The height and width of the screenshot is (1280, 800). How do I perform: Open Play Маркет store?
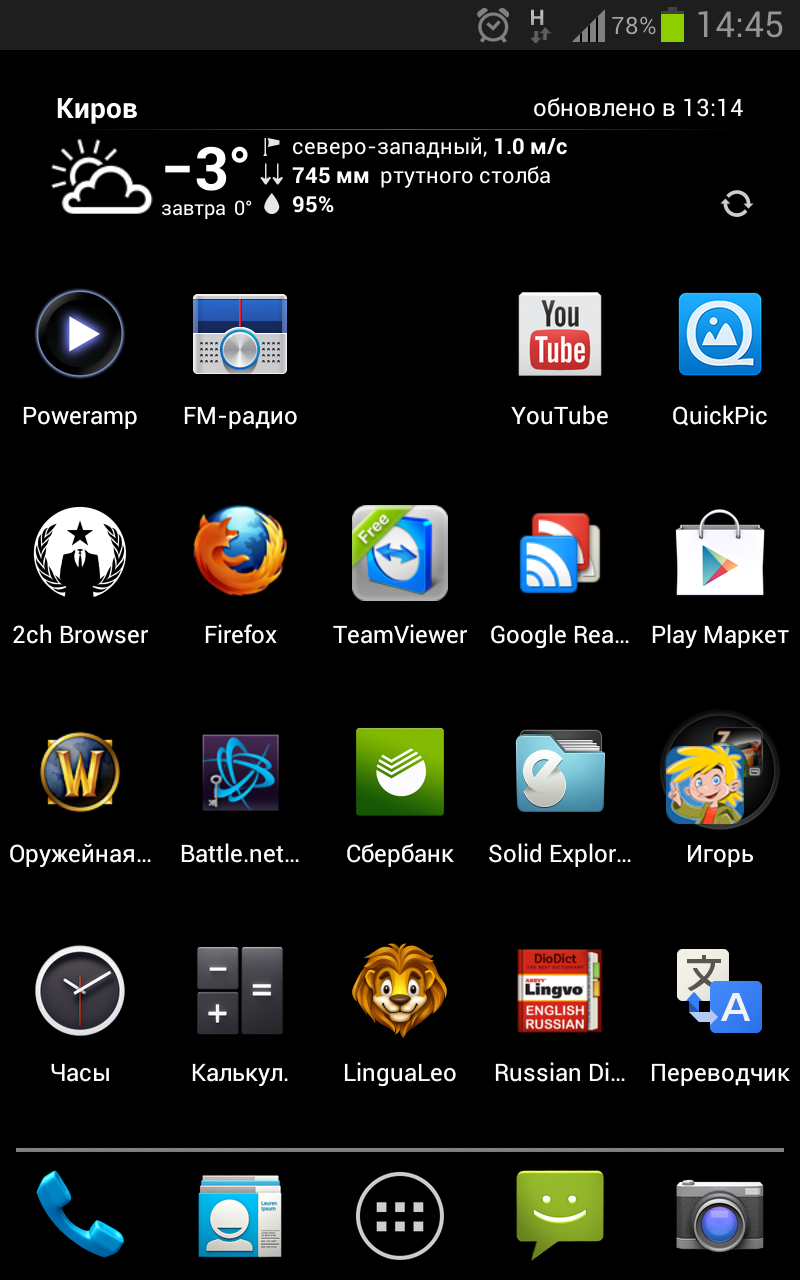[720, 553]
